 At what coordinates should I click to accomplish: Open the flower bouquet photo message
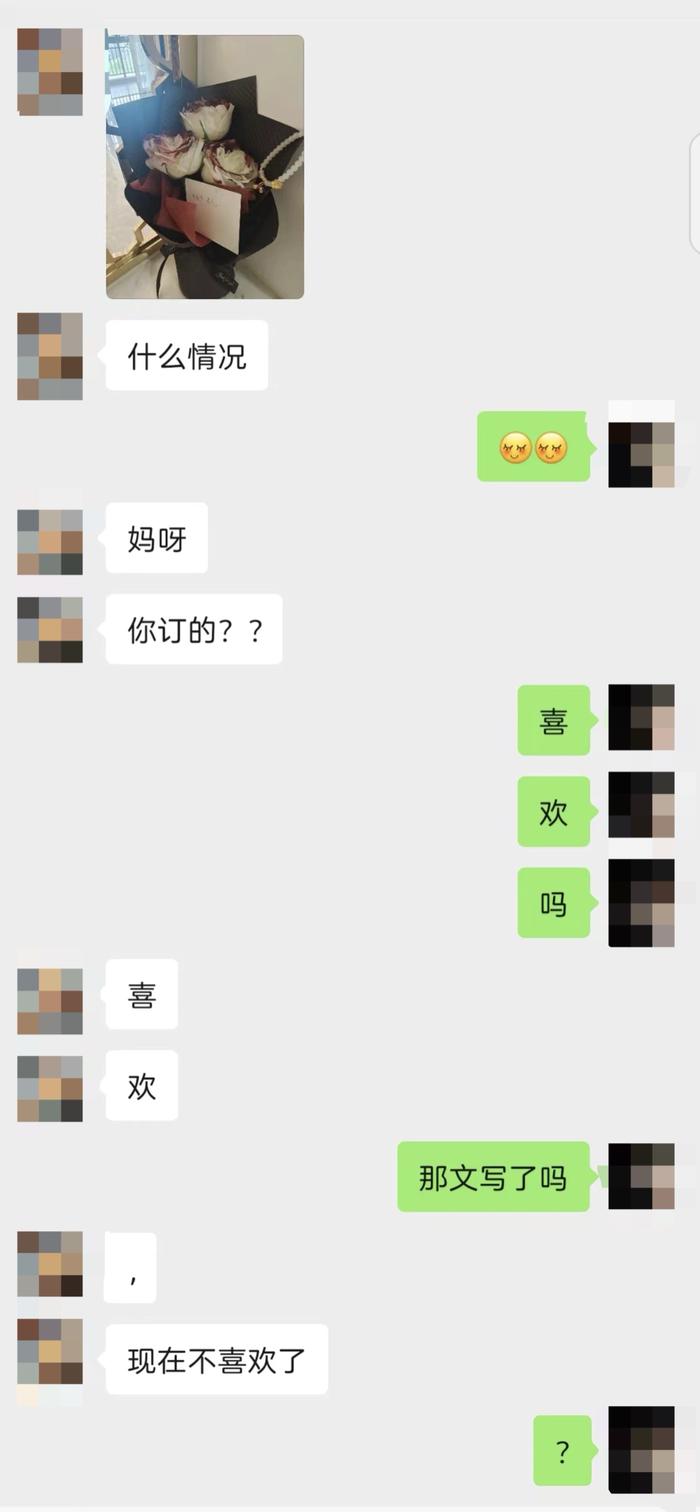(205, 167)
